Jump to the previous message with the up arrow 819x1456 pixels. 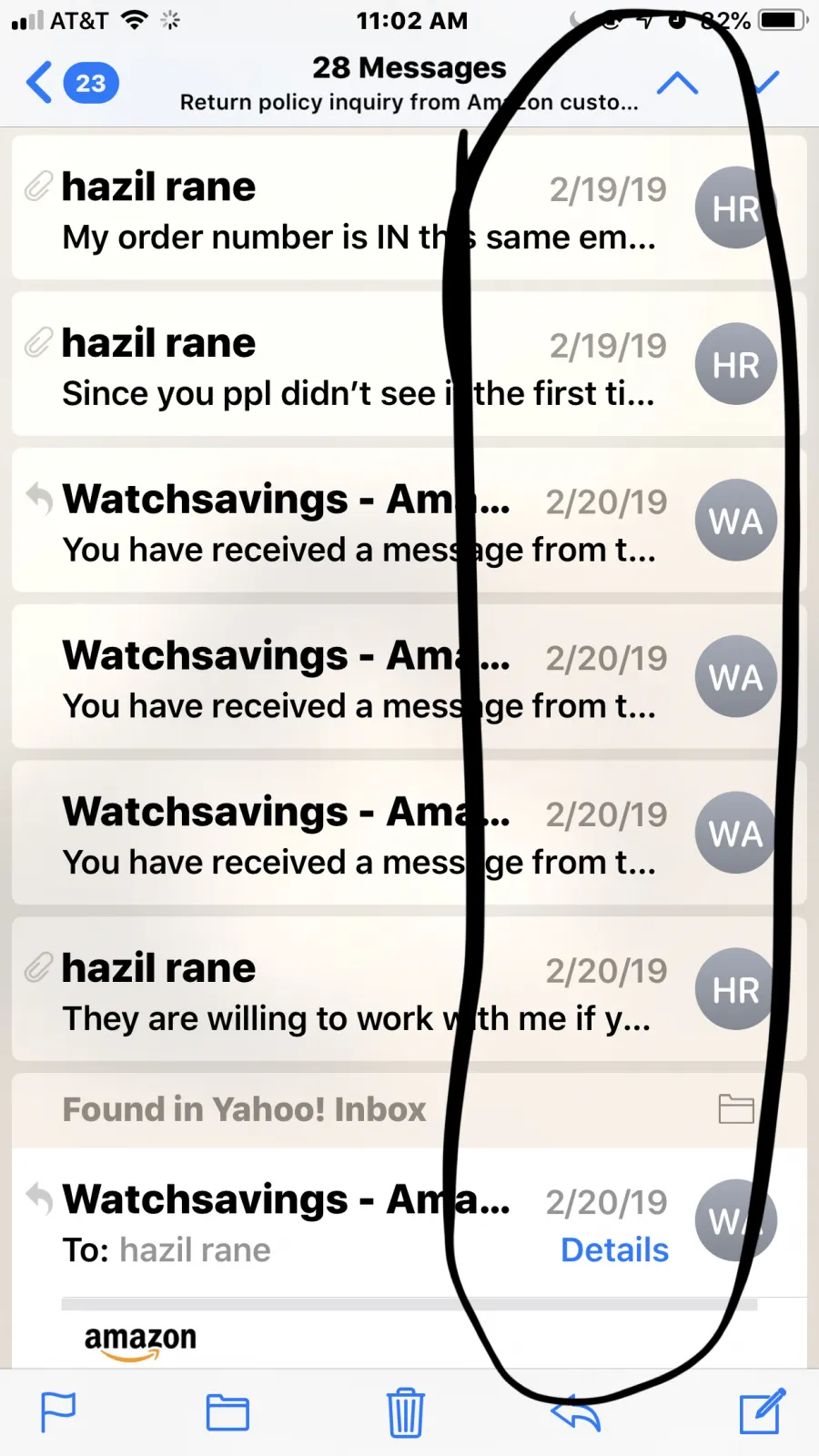[x=677, y=84]
